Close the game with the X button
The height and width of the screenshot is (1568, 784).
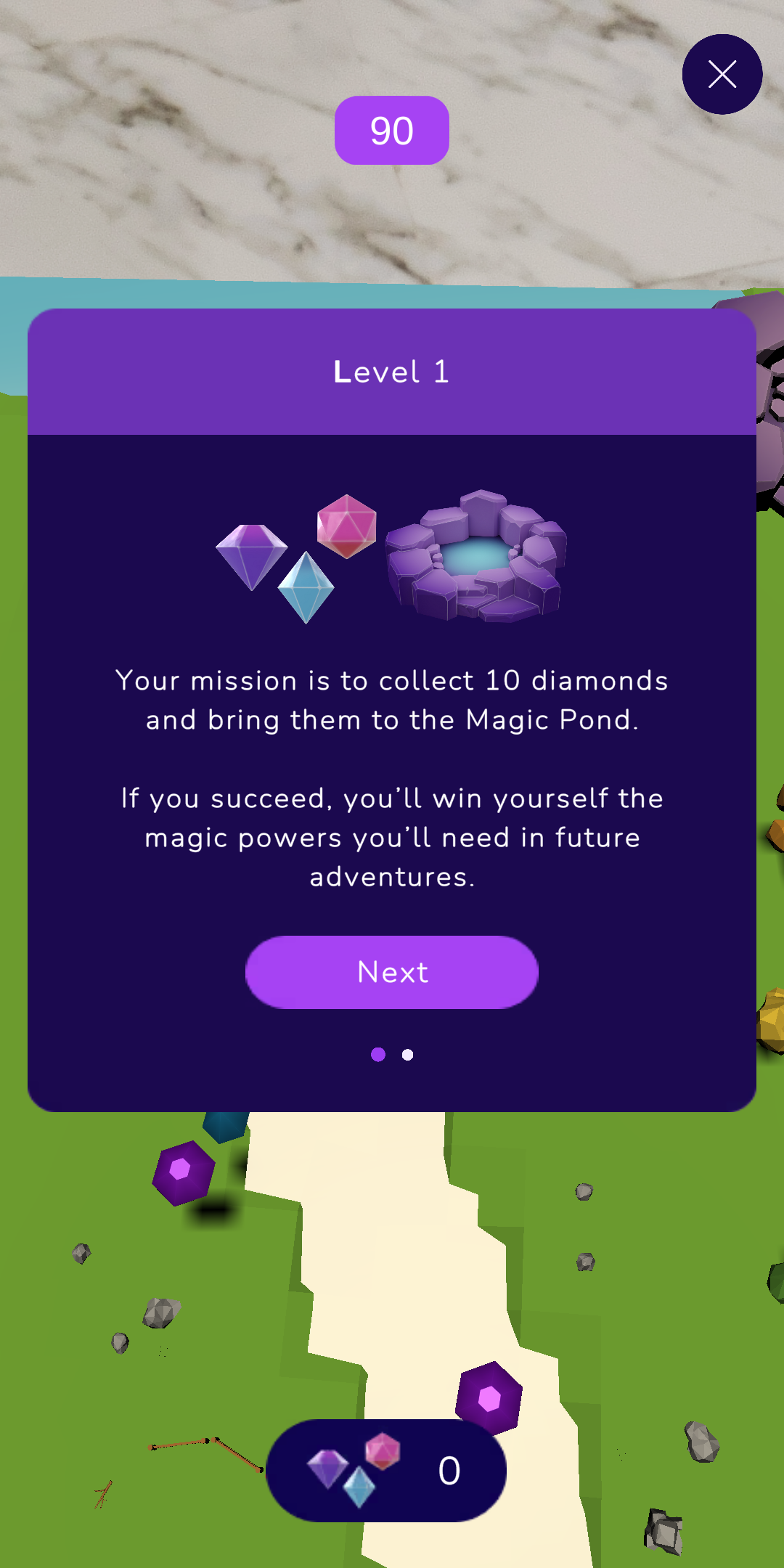coord(722,74)
